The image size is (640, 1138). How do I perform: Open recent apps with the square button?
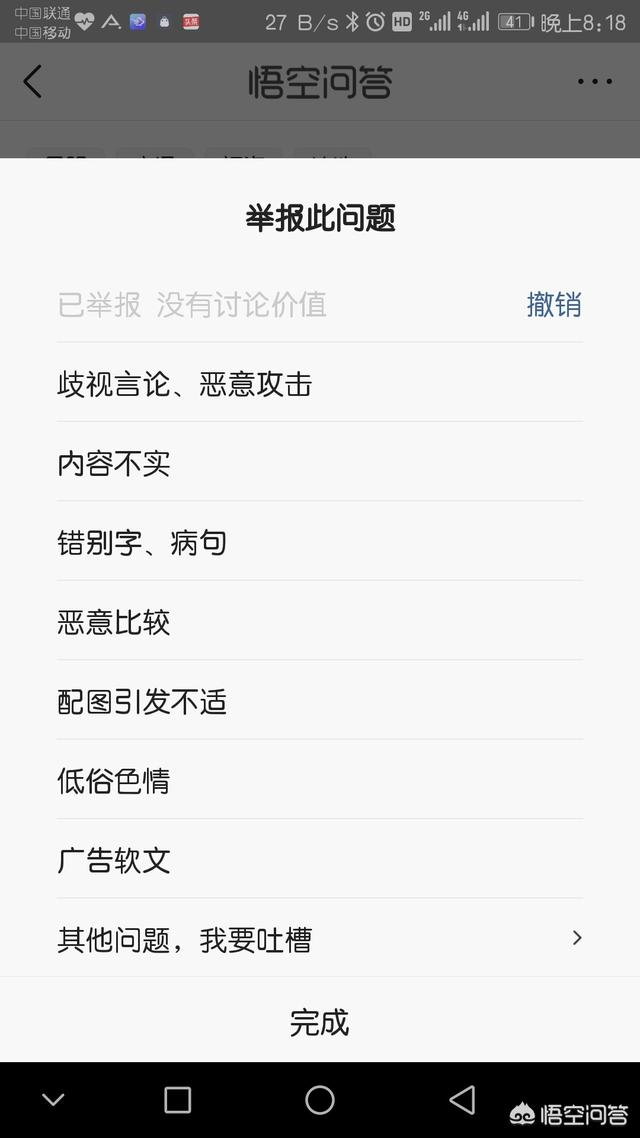click(177, 1100)
